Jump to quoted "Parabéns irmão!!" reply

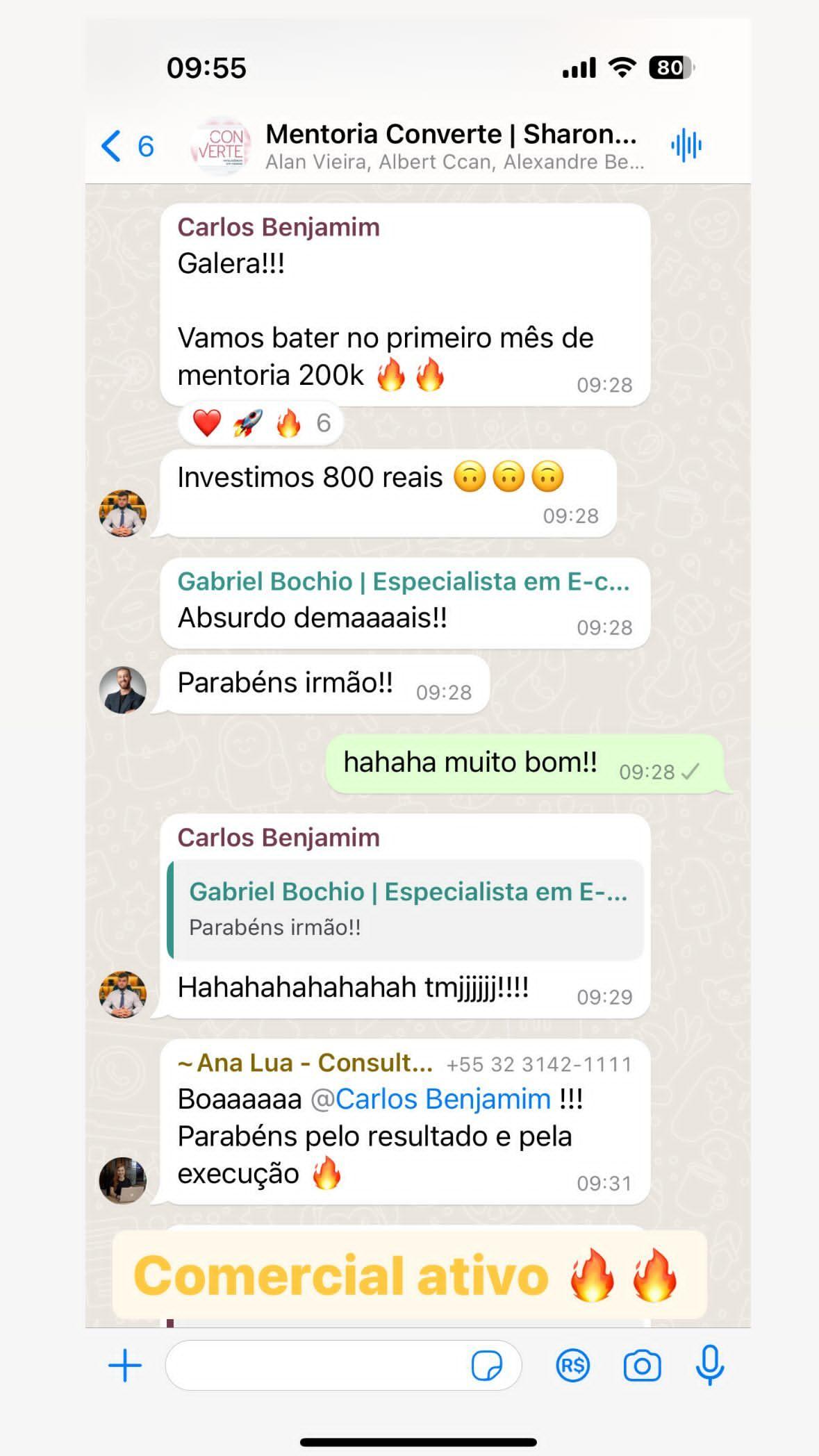(406, 909)
